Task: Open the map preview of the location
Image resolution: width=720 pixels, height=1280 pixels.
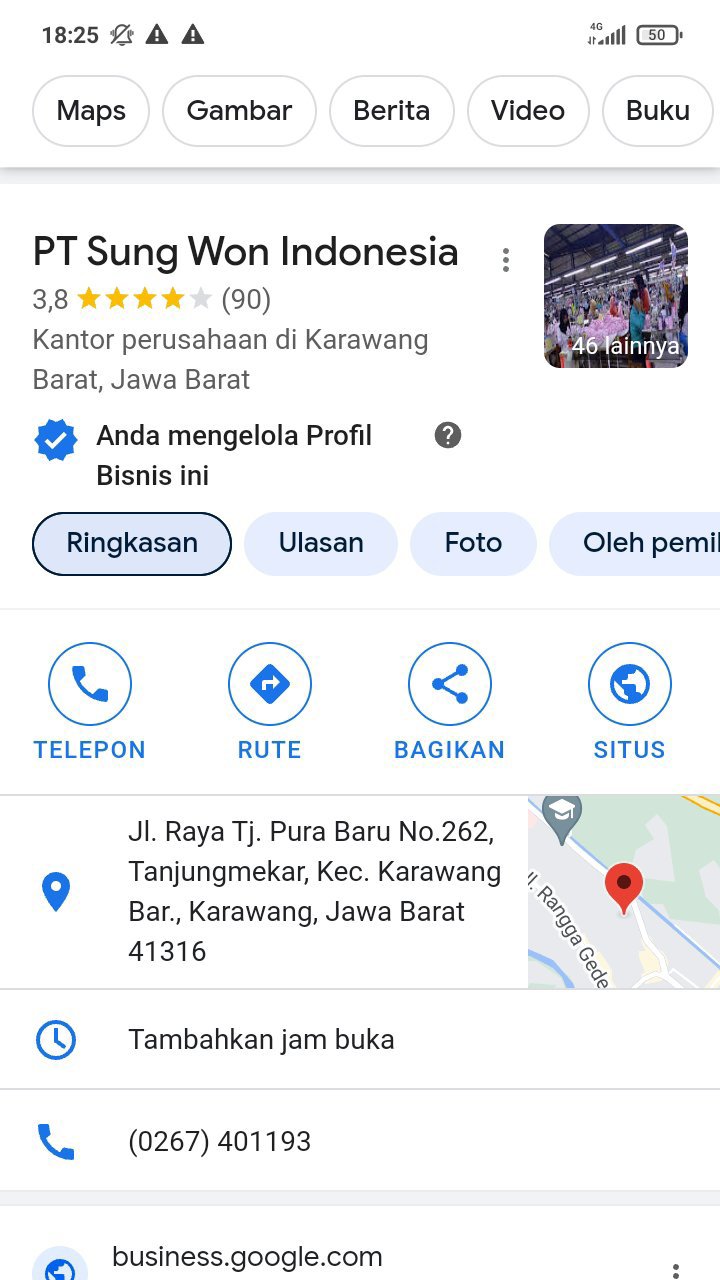Action: [623, 892]
